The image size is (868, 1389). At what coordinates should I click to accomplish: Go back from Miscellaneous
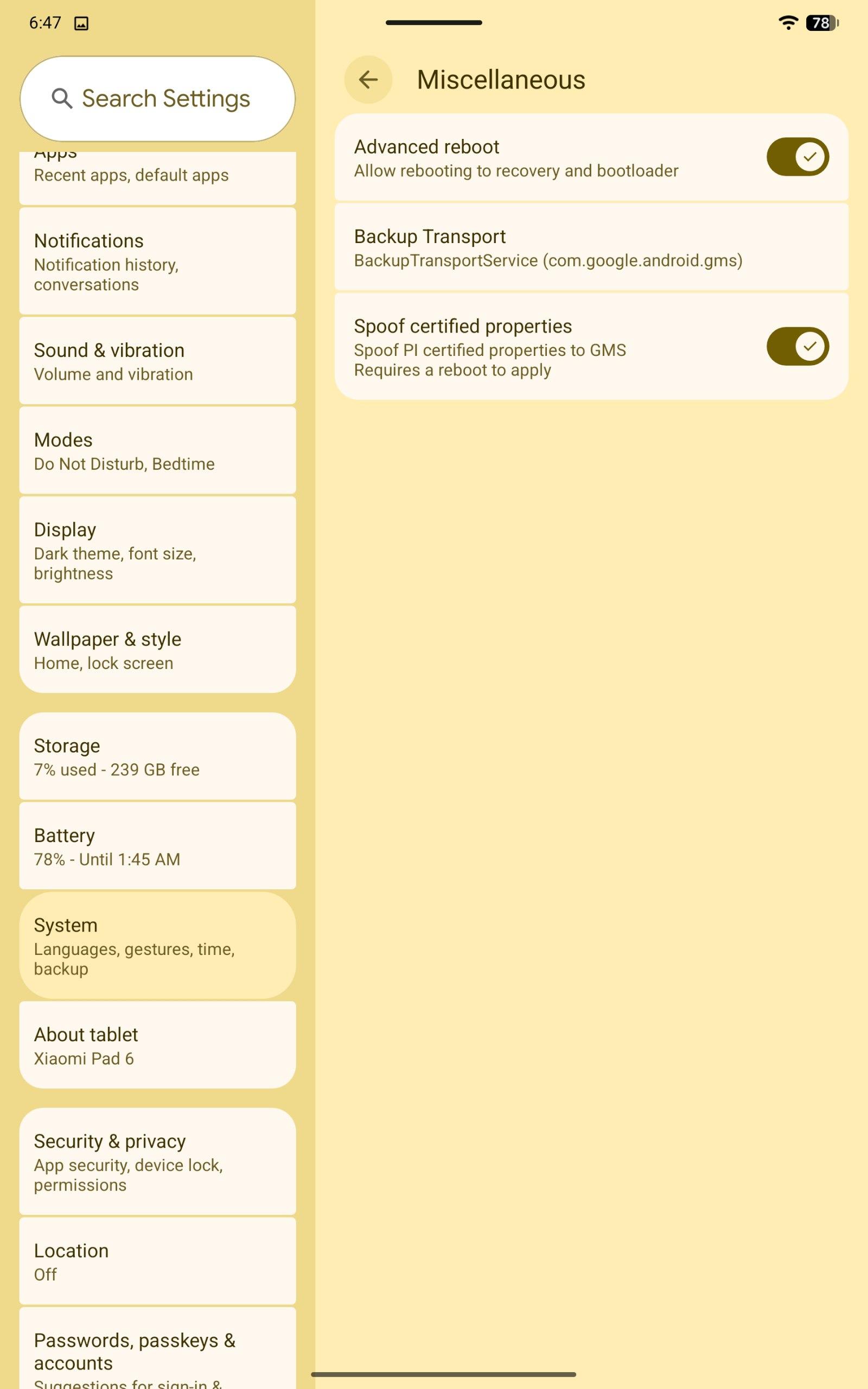368,79
